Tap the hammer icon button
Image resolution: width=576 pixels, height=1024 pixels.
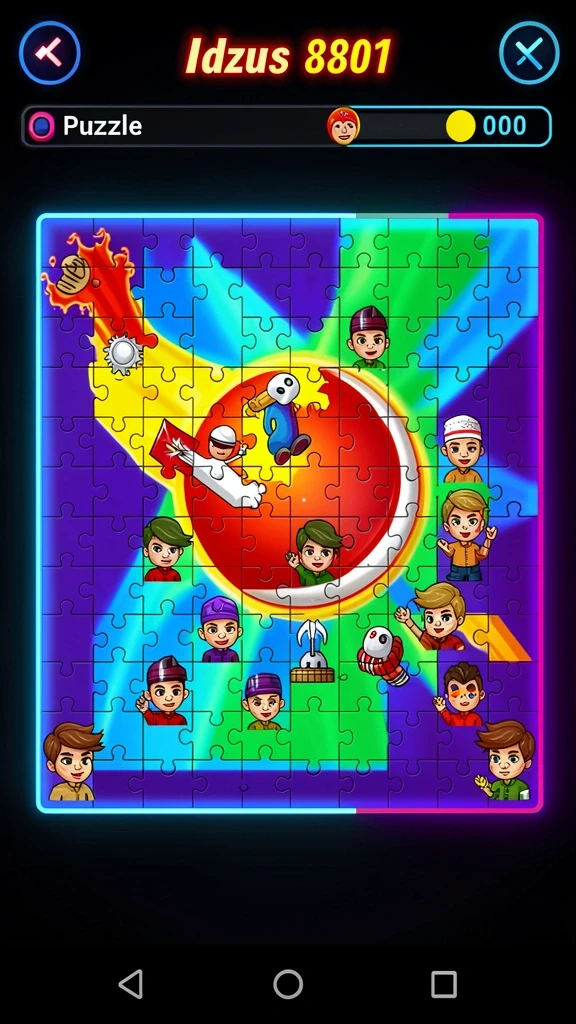(50, 52)
